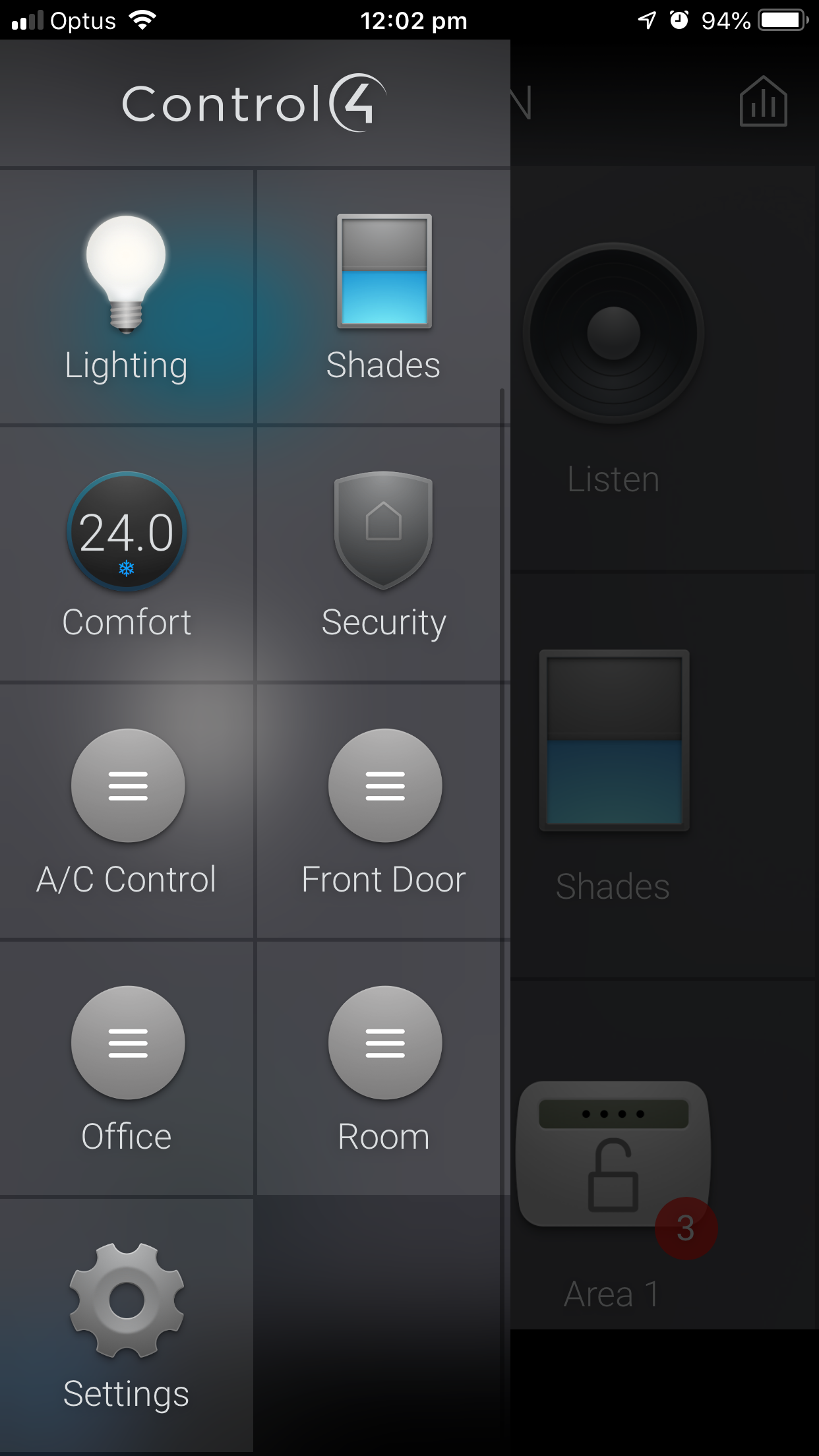Viewport: 819px width, 1456px height.
Task: Choose the Room item
Action: pyautogui.click(x=384, y=1068)
